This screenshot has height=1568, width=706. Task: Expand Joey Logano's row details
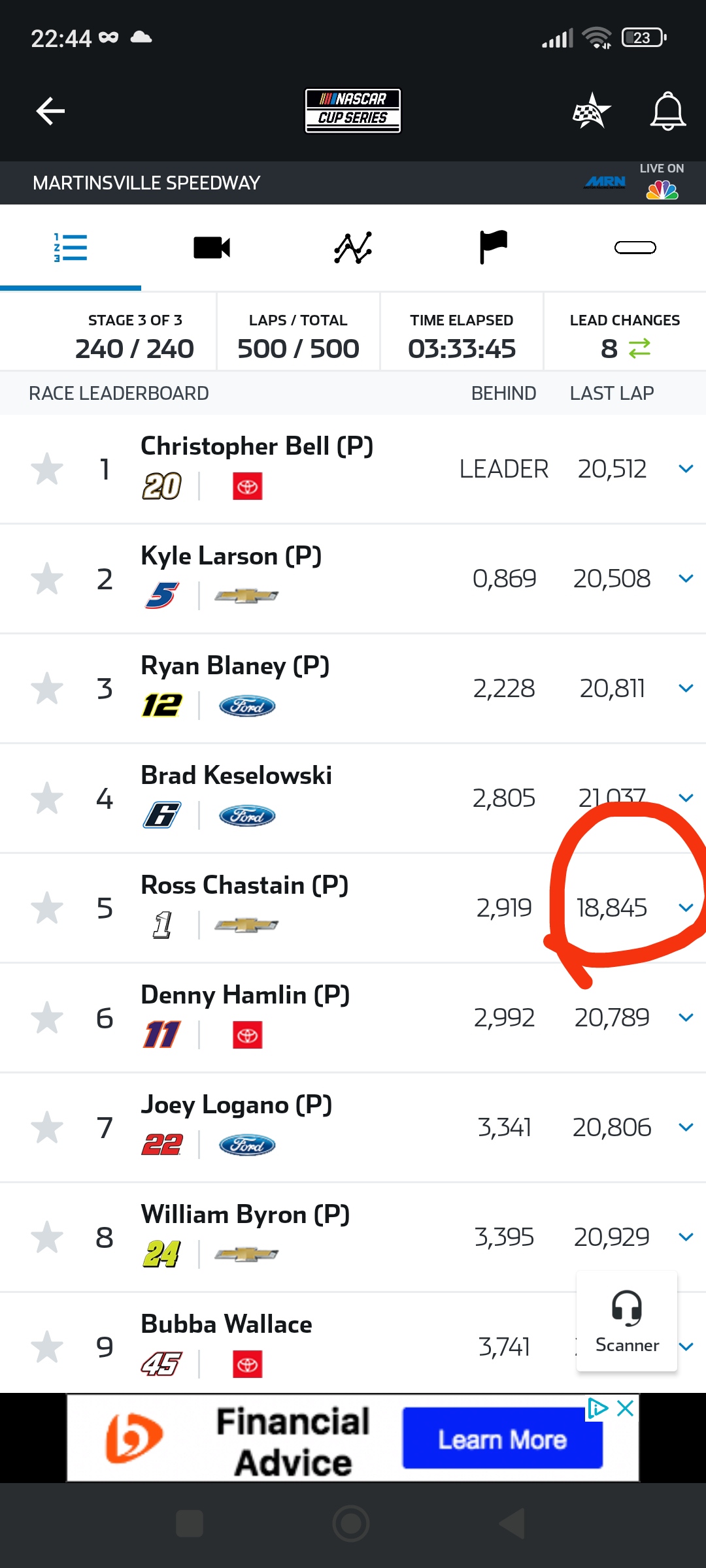[x=686, y=1127]
